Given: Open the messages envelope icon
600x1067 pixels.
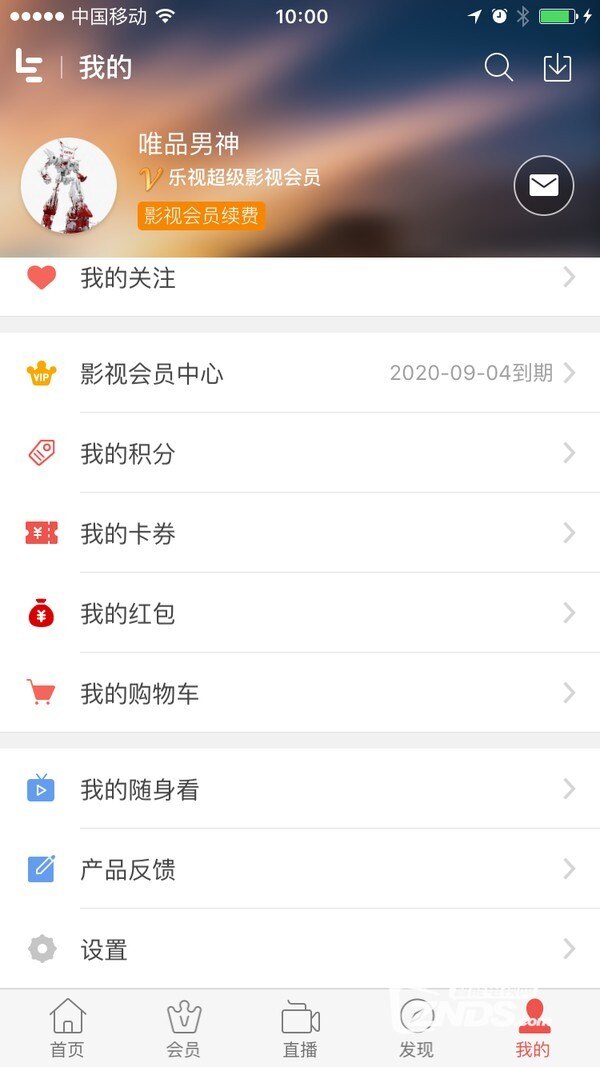Looking at the screenshot, I should pos(543,185).
